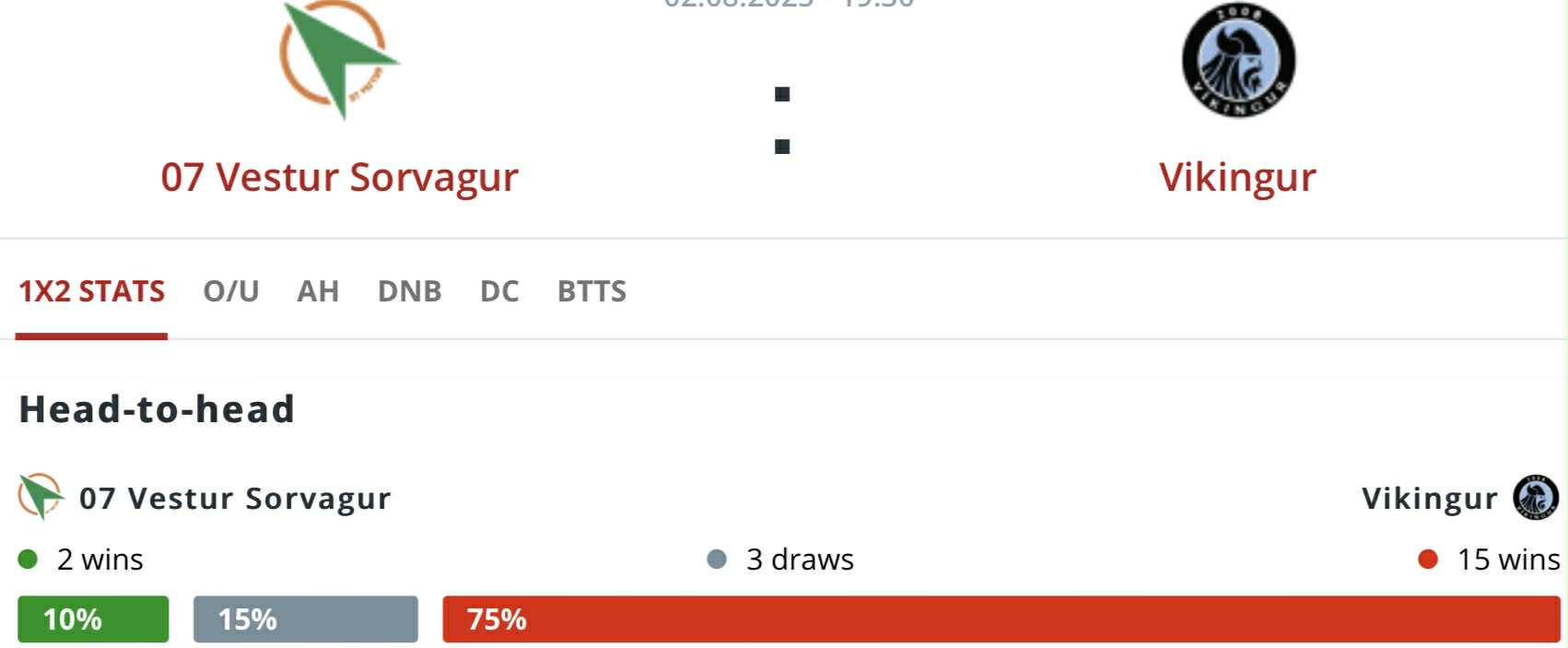The height and width of the screenshot is (648, 1568).
Task: Switch to the DC tab
Action: (499, 291)
